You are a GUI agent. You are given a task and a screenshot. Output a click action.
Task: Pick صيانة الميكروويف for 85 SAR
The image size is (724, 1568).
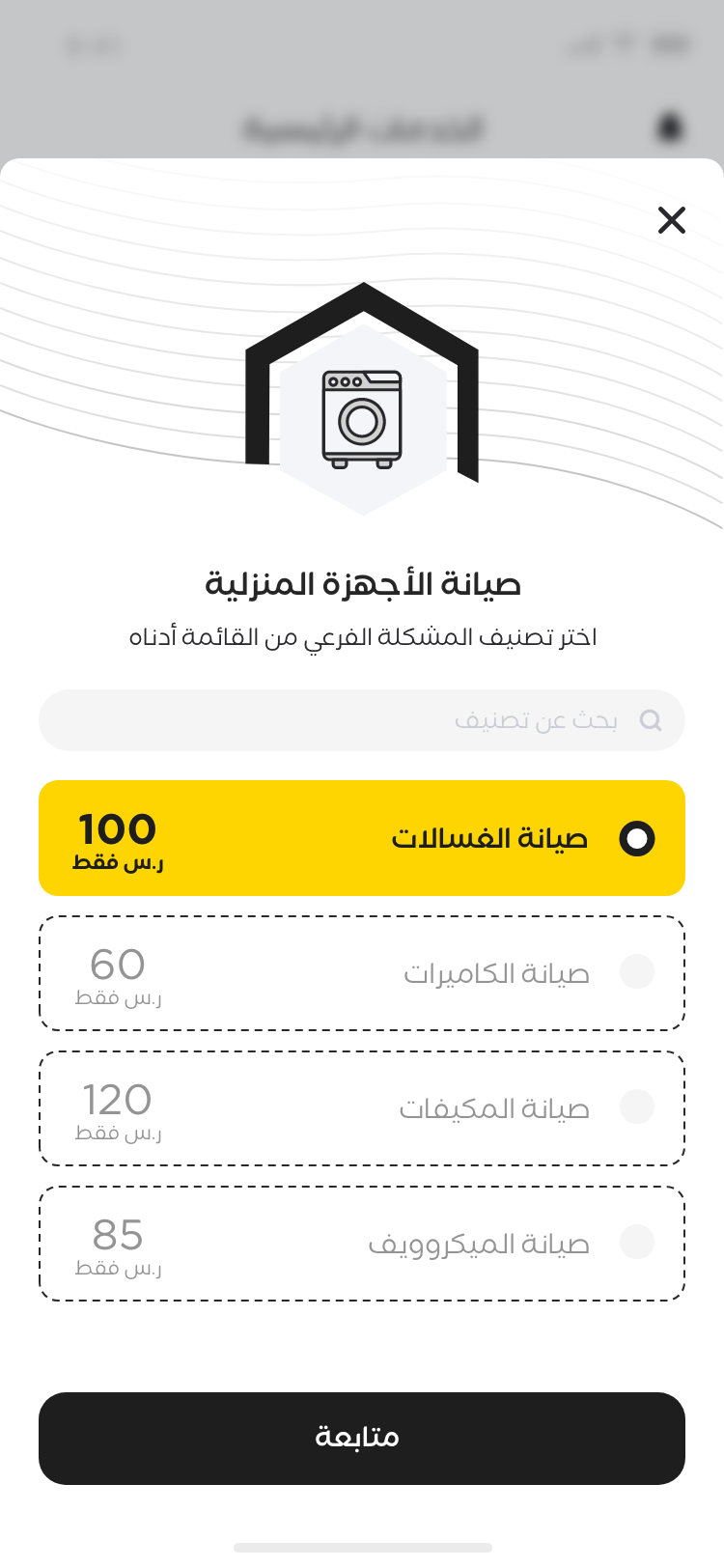coord(362,1244)
